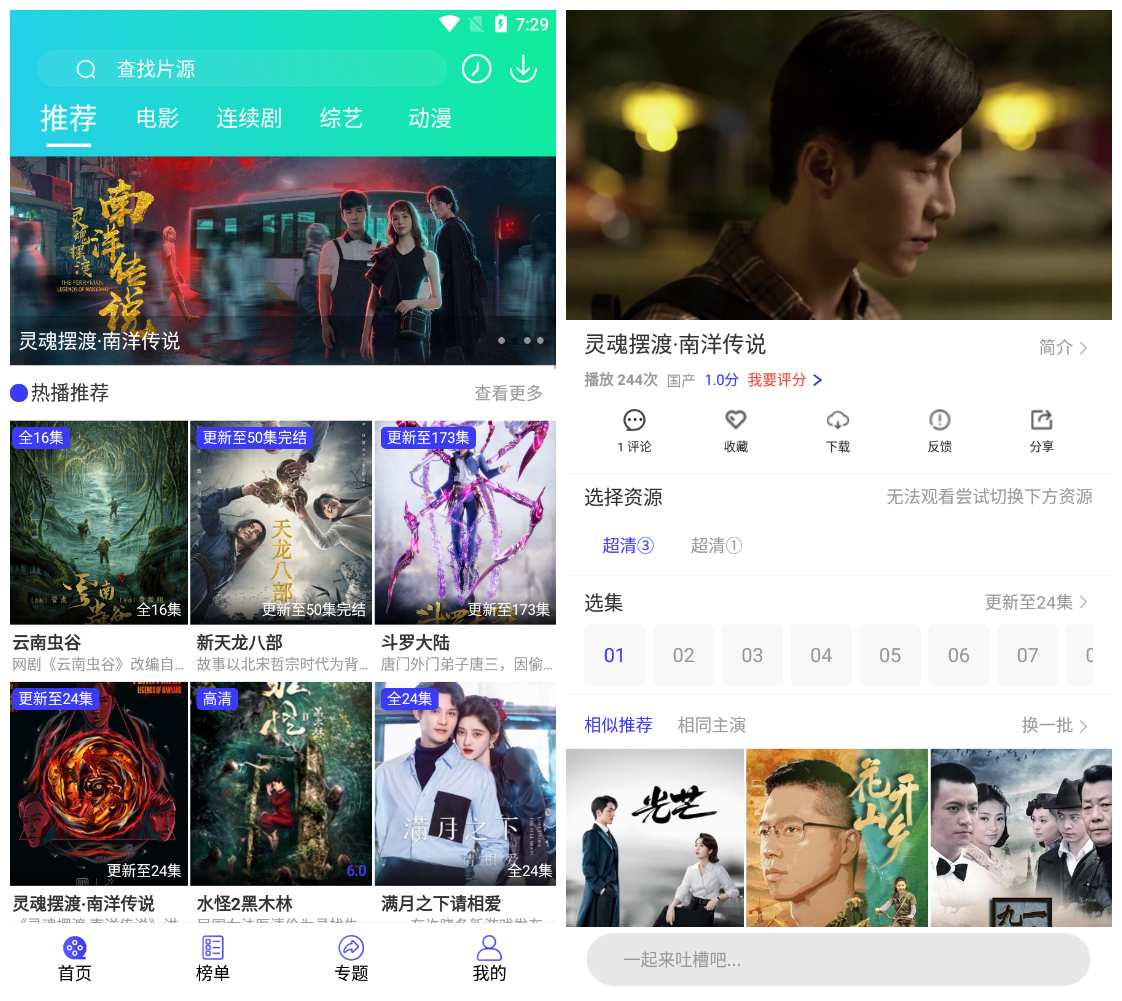Switch to the 相同主演 tab
The height and width of the screenshot is (1001, 1122).
[711, 725]
